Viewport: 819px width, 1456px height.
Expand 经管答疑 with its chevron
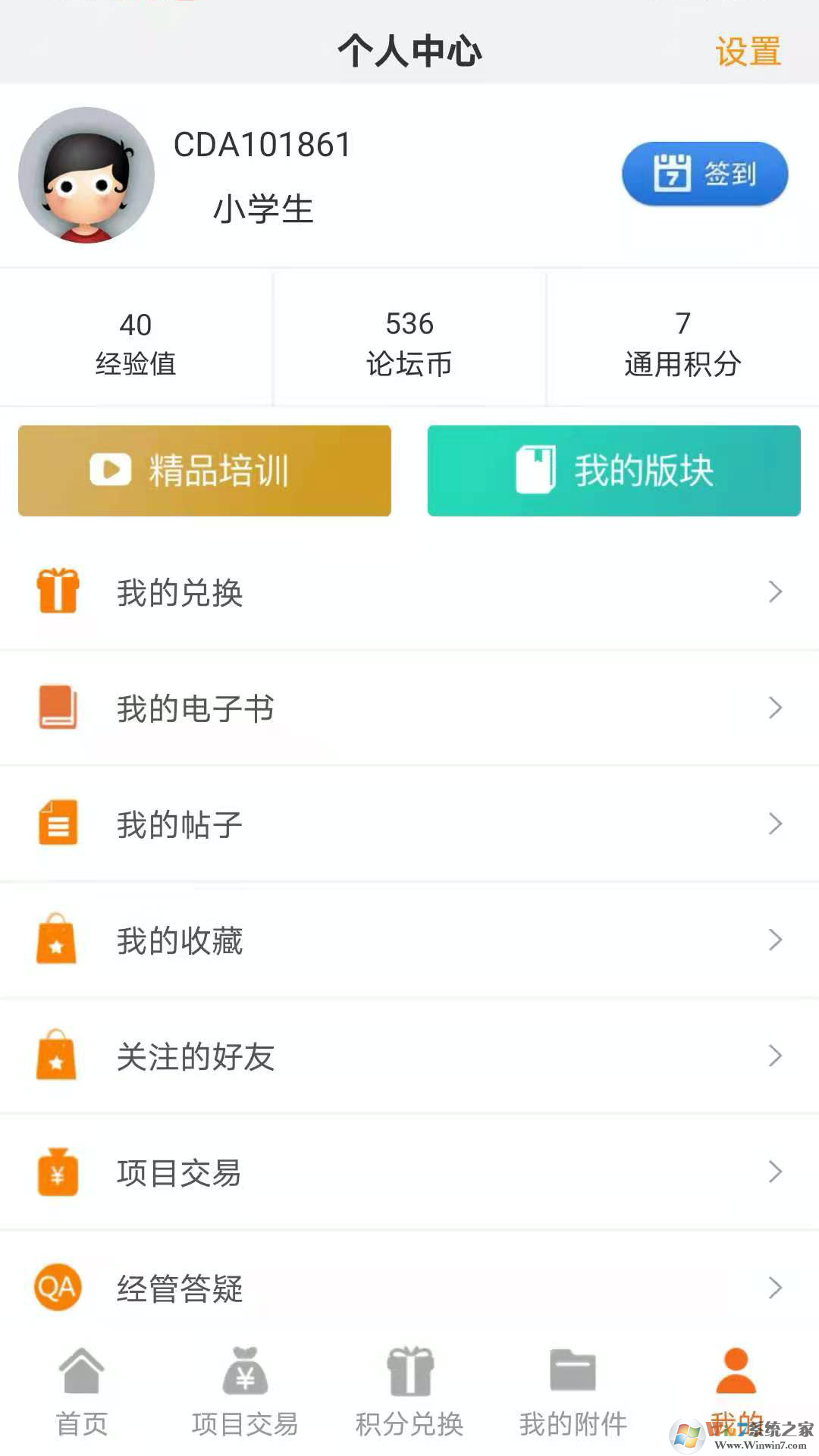(775, 1287)
